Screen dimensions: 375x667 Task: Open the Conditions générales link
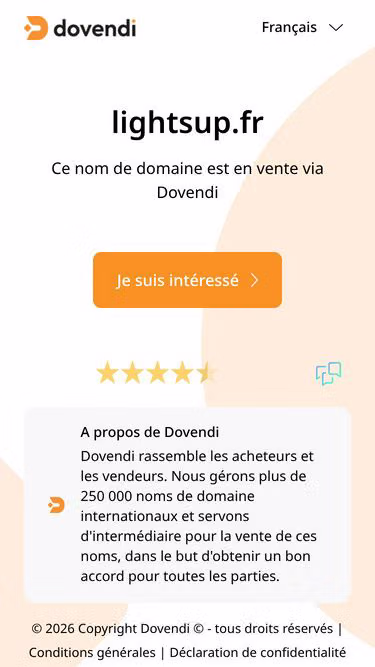[x=92, y=652]
